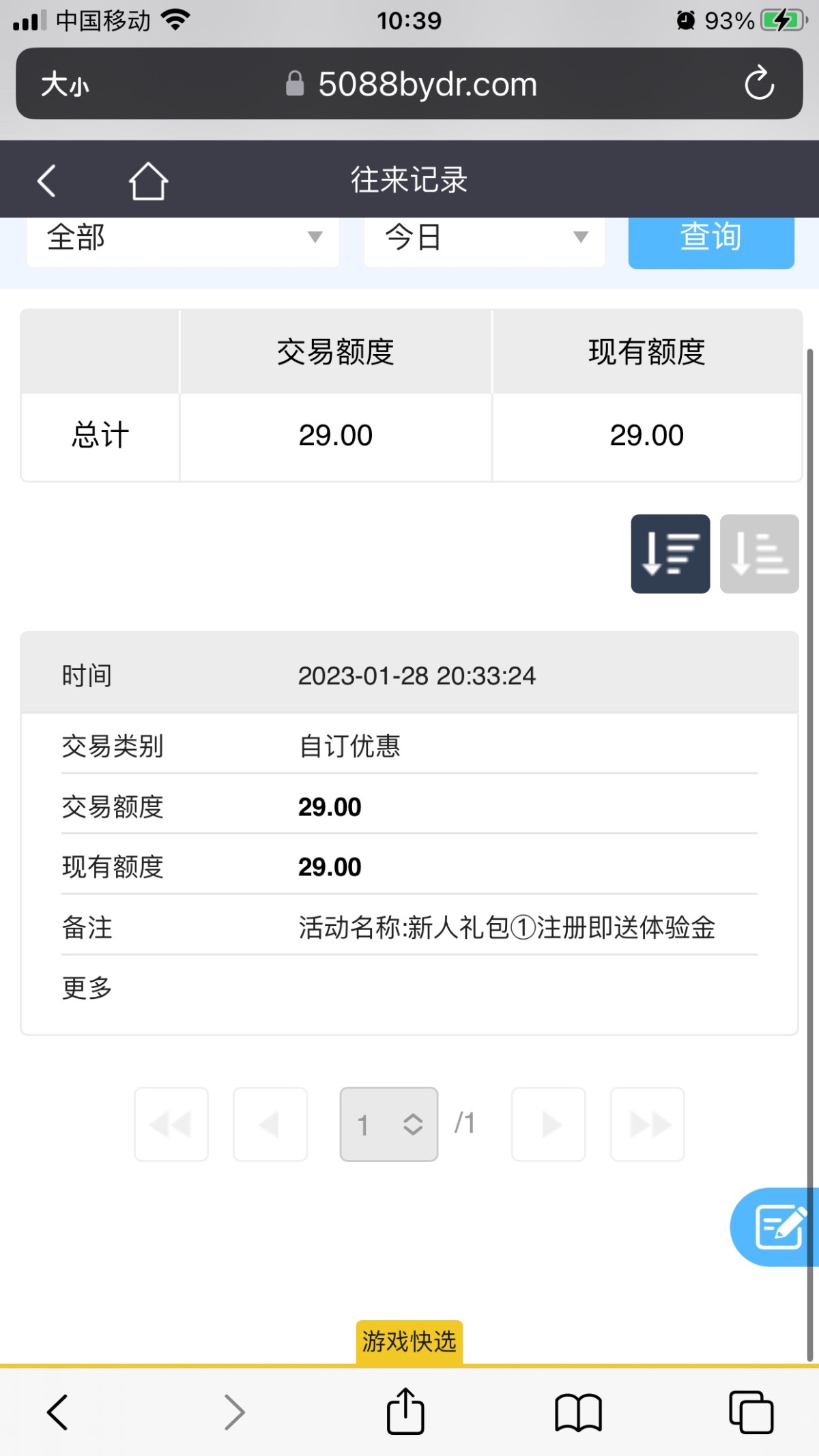Expand the 更多 row
Screen dimensions: 819x1456
tap(87, 987)
